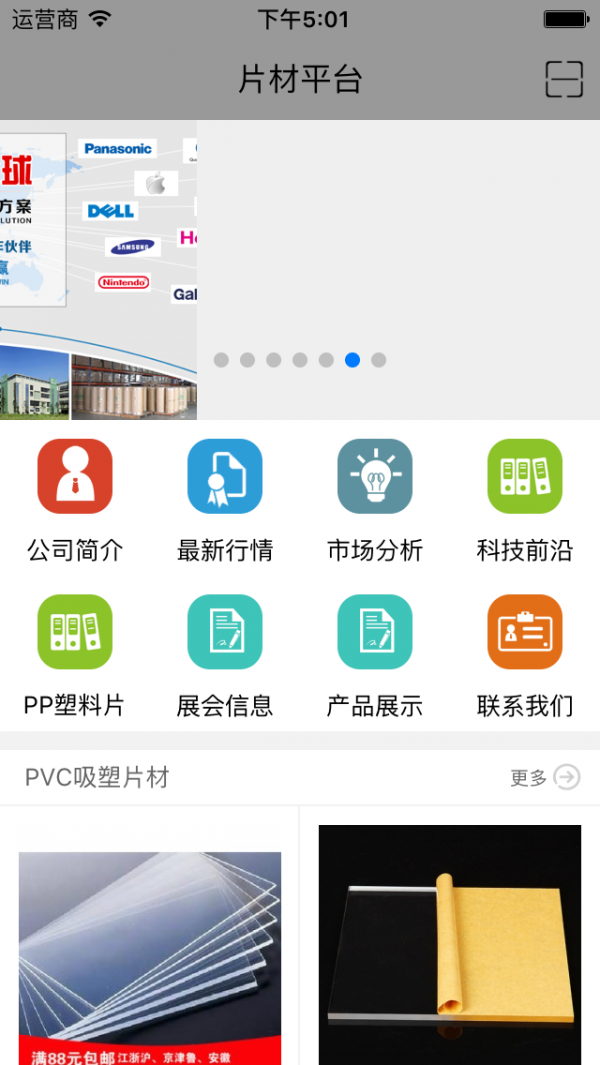Tap the banner carousel image
The image size is (600, 1065).
coord(98,270)
